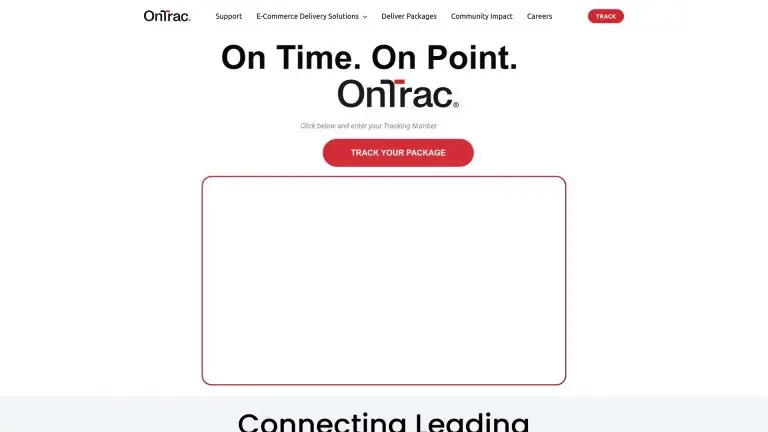Visit the Careers page
Viewport: 768px width, 432px height.
(539, 16)
